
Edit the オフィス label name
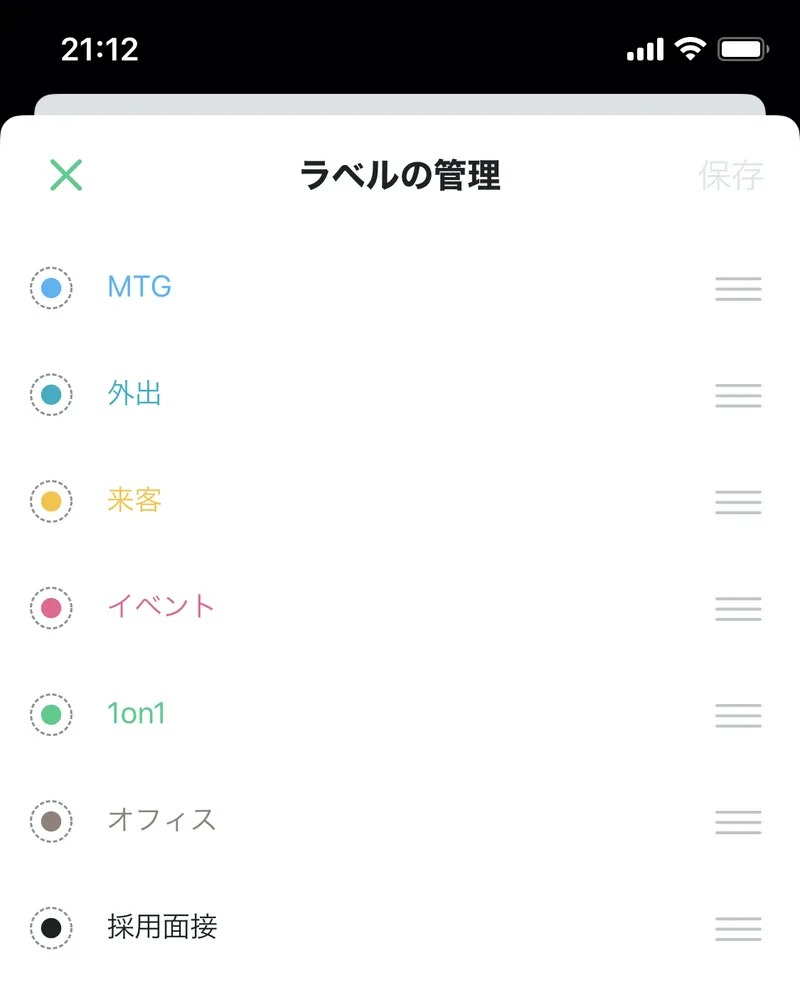161,820
